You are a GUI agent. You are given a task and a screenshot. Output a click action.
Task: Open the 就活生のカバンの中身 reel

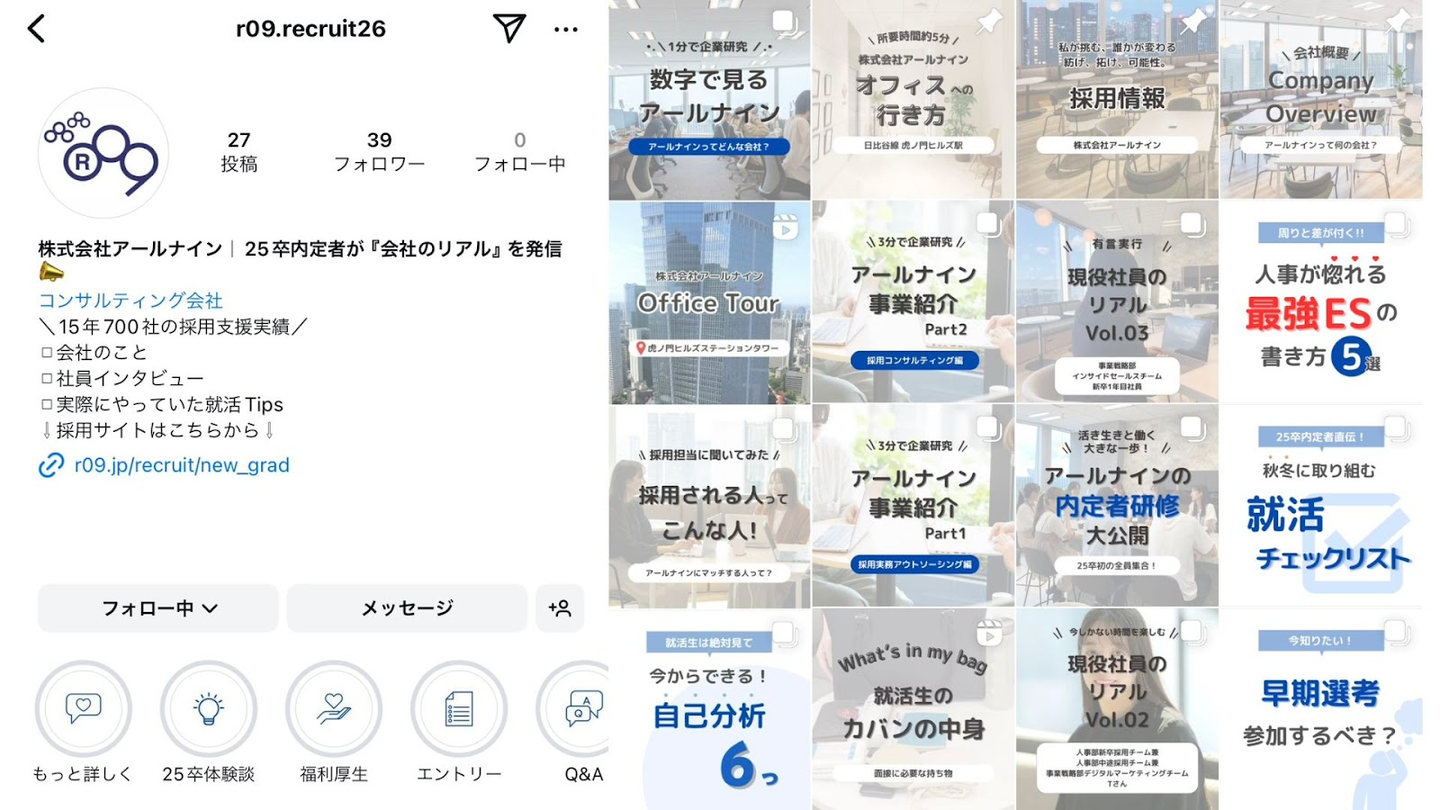913,709
